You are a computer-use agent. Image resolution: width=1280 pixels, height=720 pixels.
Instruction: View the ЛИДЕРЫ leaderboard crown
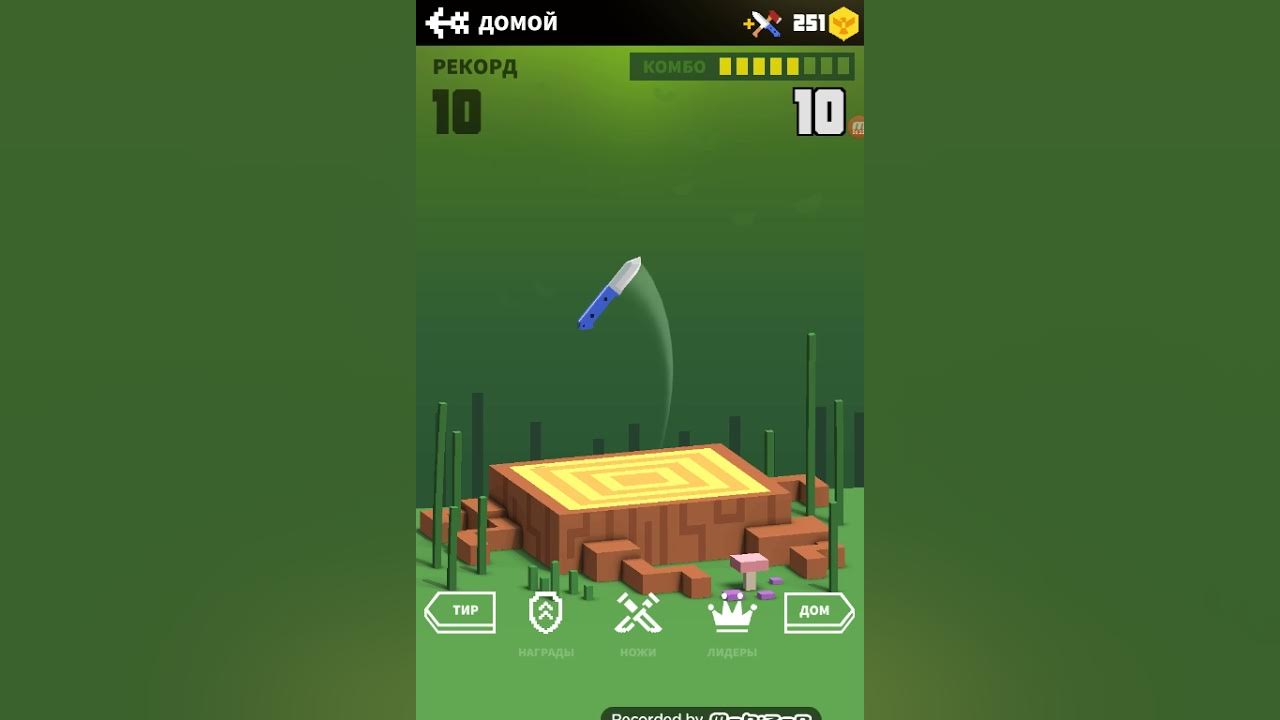pyautogui.click(x=732, y=614)
